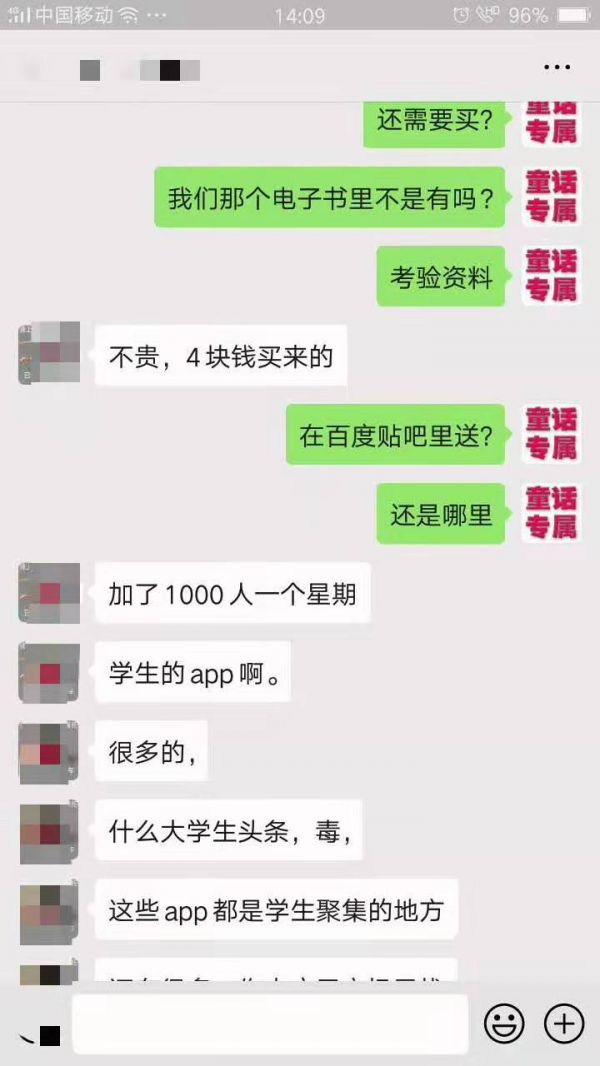Tap the message input field
The image size is (600, 1066).
pos(270,1024)
